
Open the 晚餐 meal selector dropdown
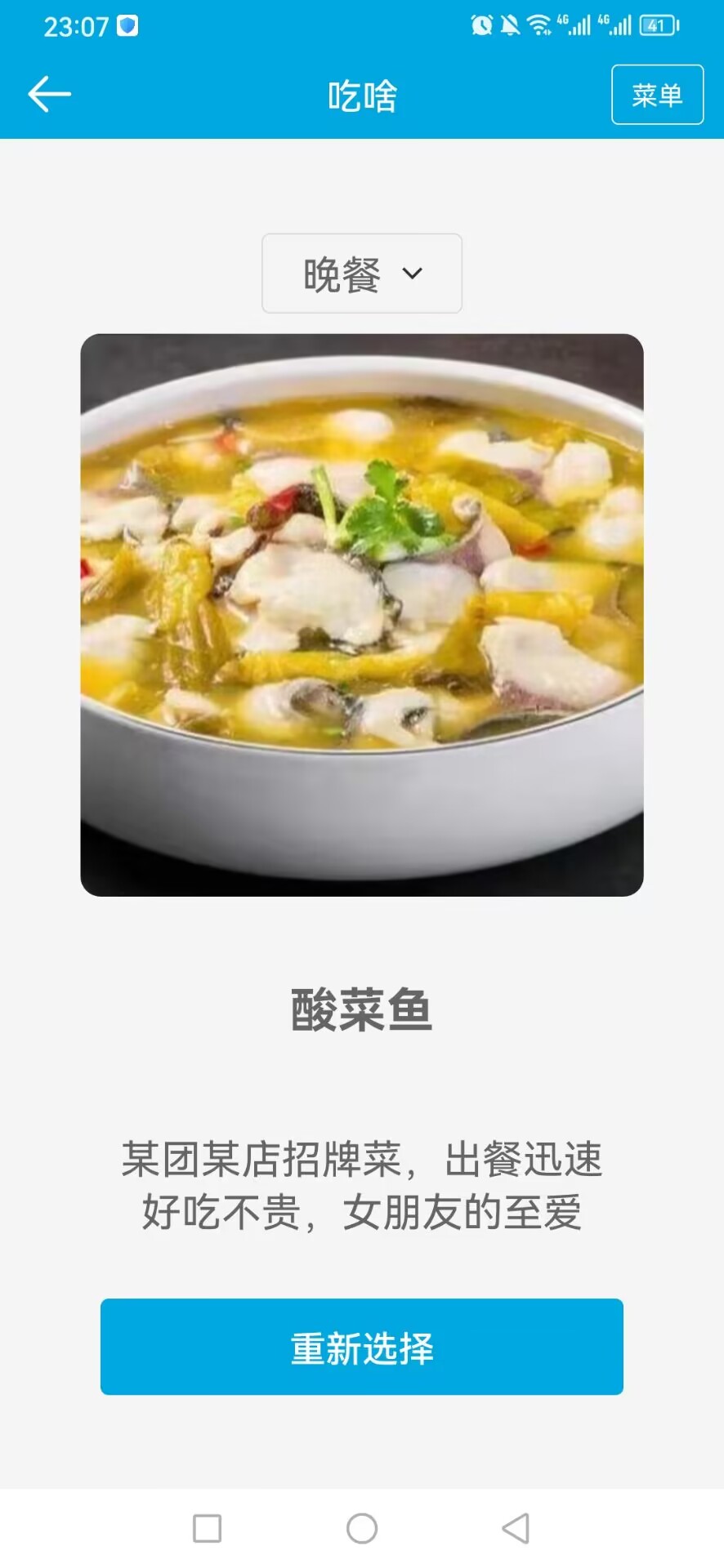click(361, 274)
